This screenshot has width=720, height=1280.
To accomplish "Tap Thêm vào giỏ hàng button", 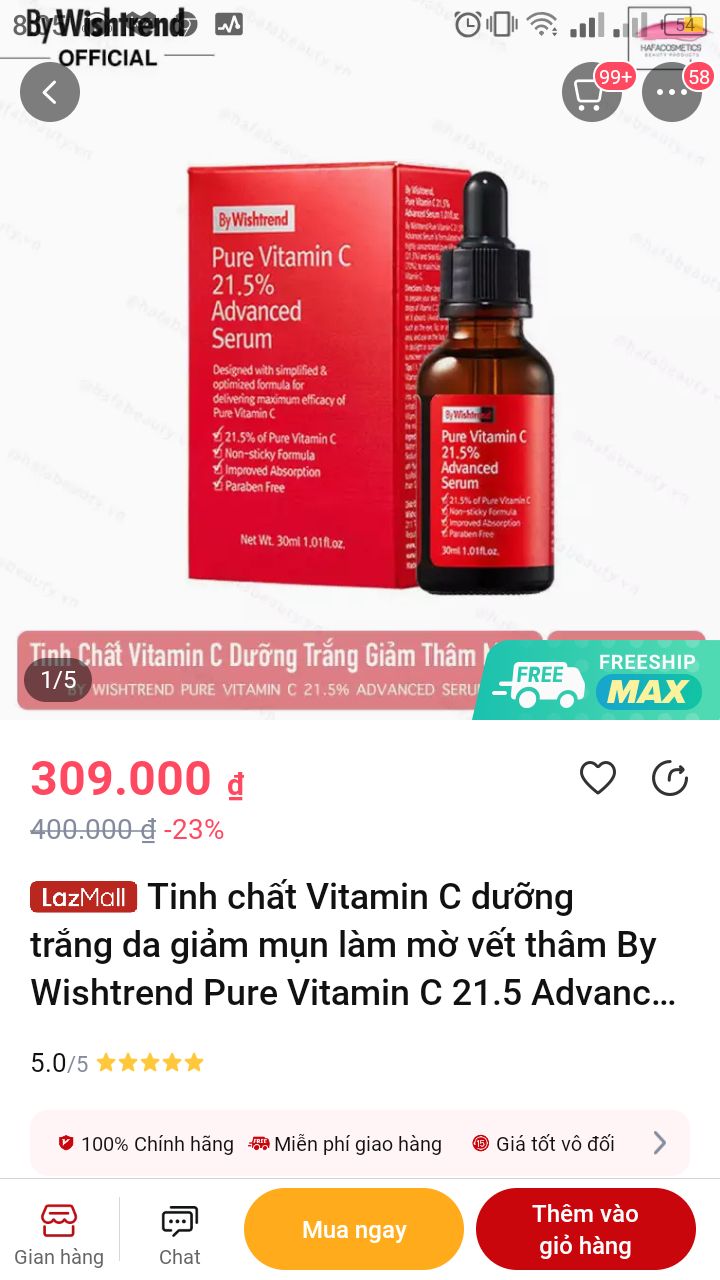I will (x=585, y=1229).
